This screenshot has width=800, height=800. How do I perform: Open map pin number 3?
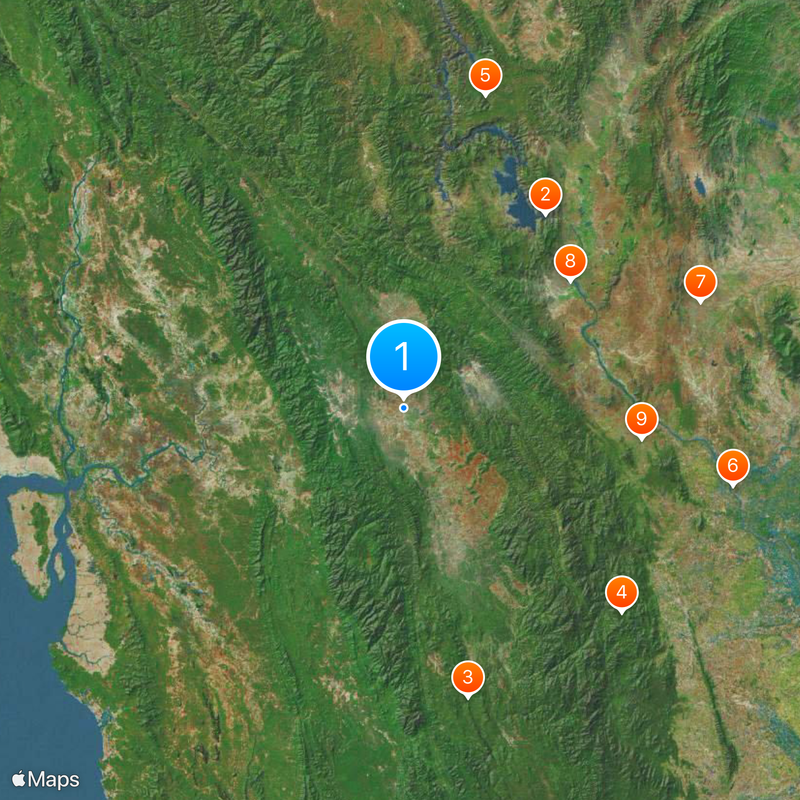click(467, 677)
